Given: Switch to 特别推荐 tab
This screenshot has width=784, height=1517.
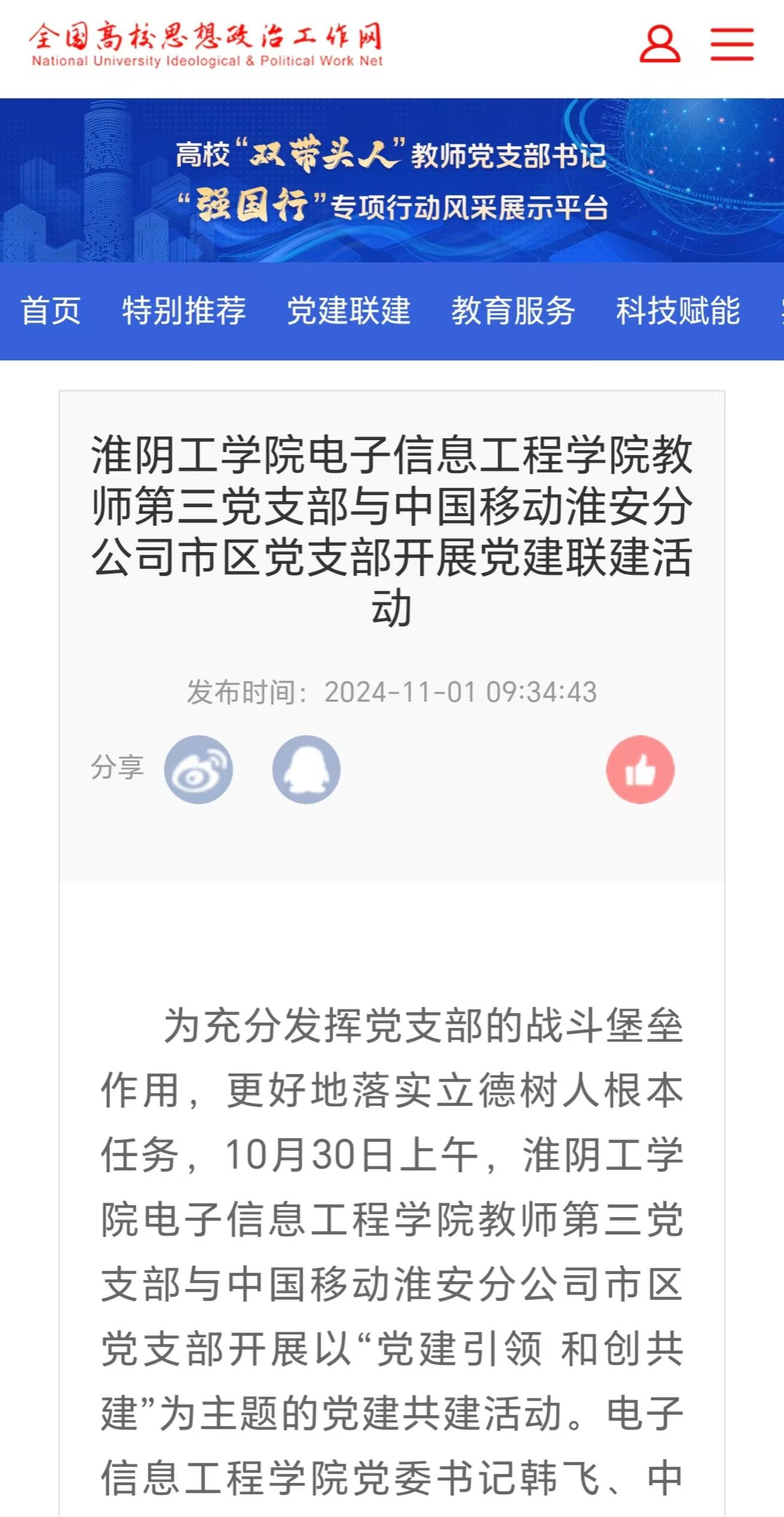Looking at the screenshot, I should [x=184, y=311].
